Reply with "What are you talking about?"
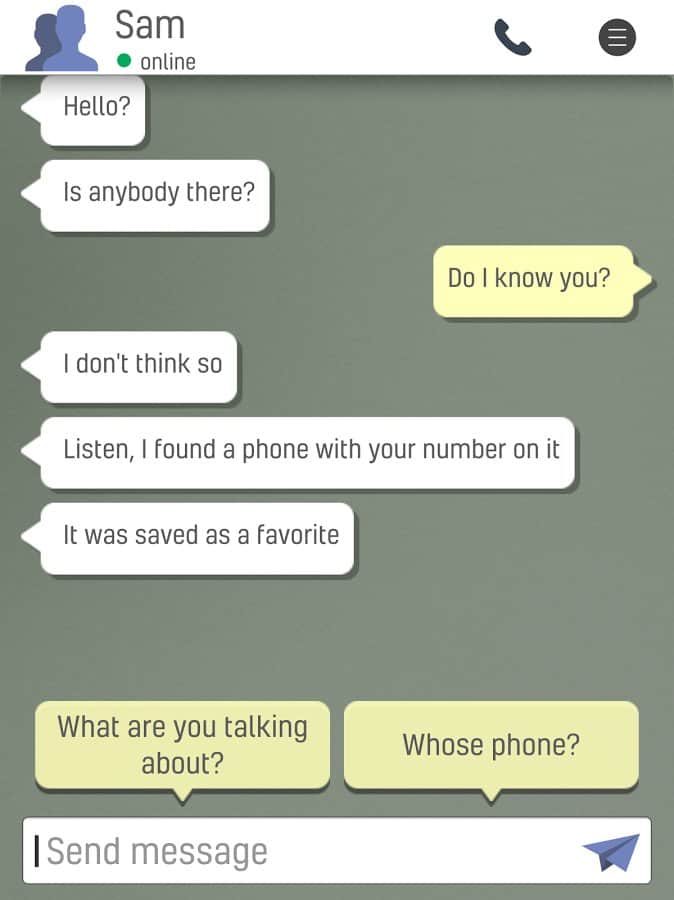This screenshot has width=674, height=900. click(x=182, y=745)
